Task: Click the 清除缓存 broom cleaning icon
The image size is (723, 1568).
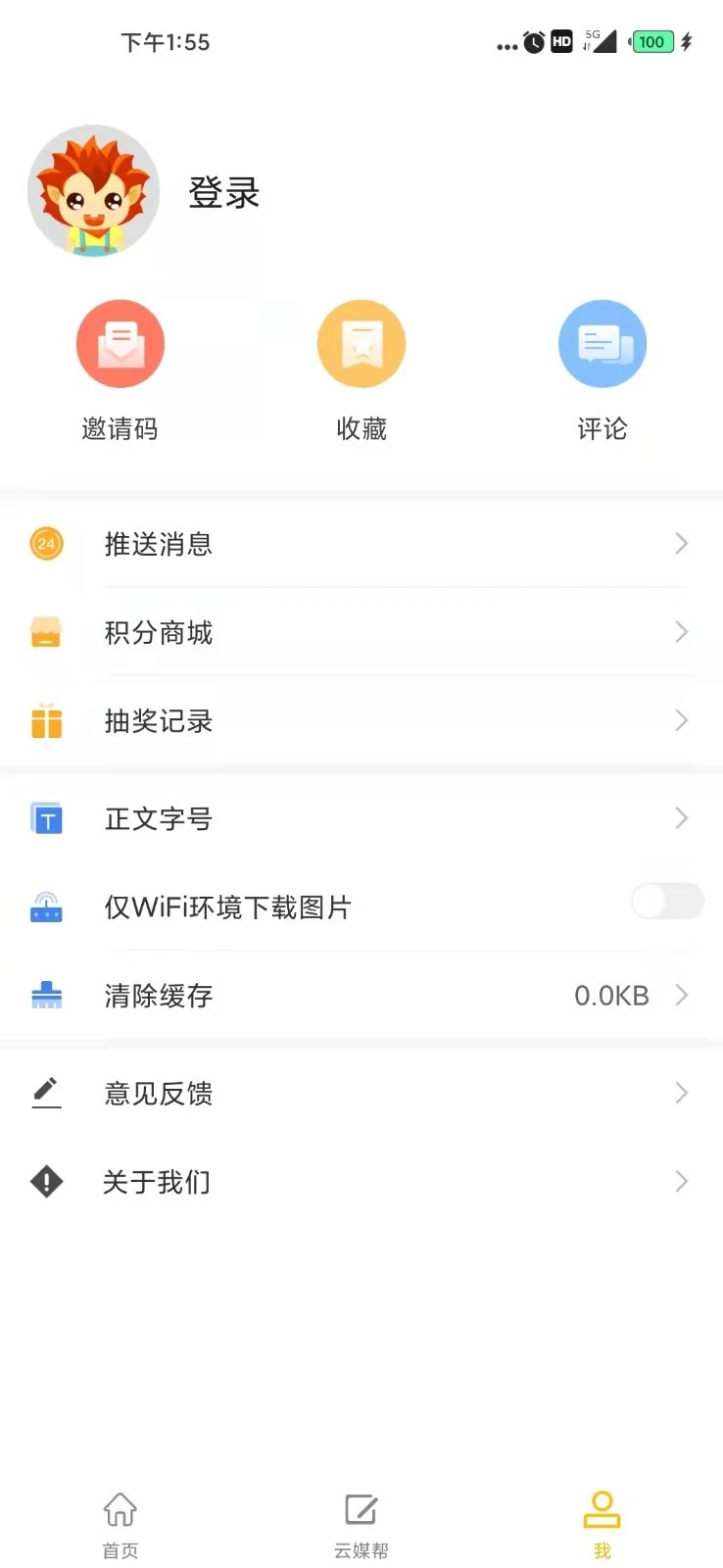Action: (45, 995)
